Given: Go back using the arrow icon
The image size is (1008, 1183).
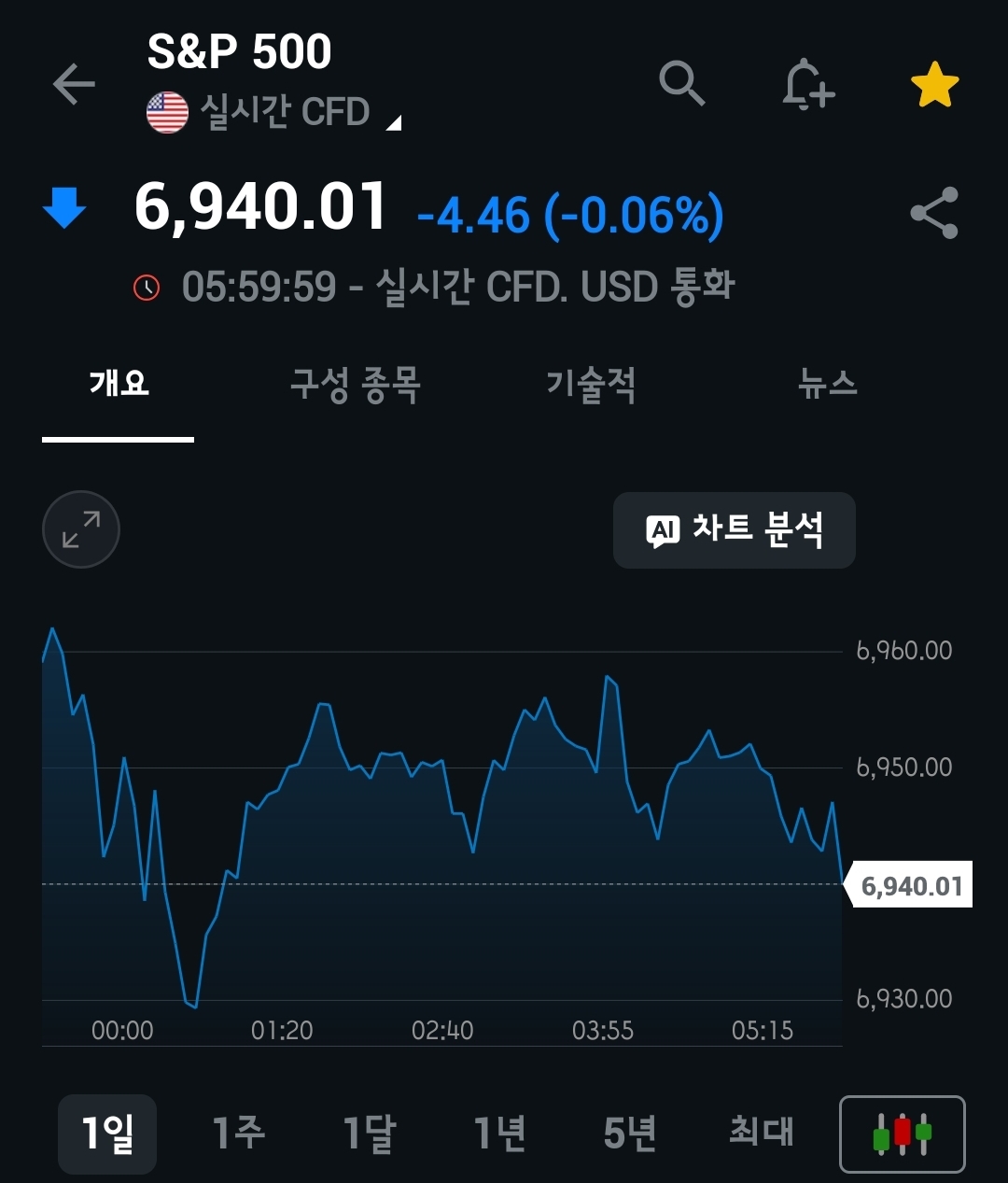Looking at the screenshot, I should (x=74, y=85).
